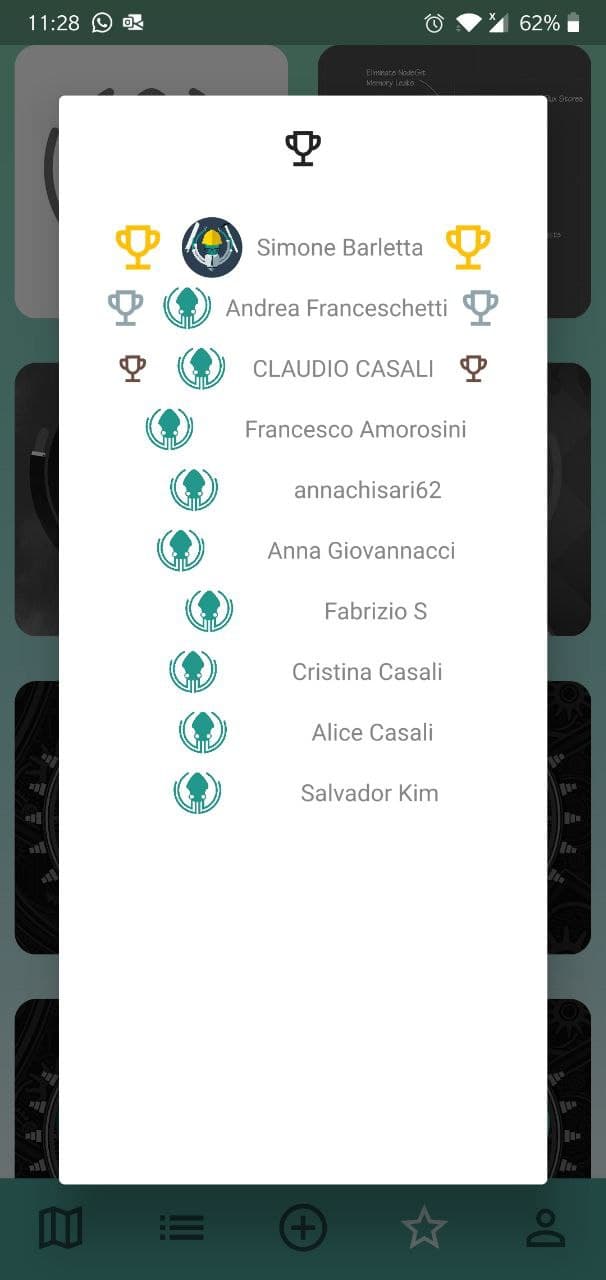The image size is (606, 1280).
Task: Open Simone Barletta's leaderboard entry
Action: click(x=339, y=247)
